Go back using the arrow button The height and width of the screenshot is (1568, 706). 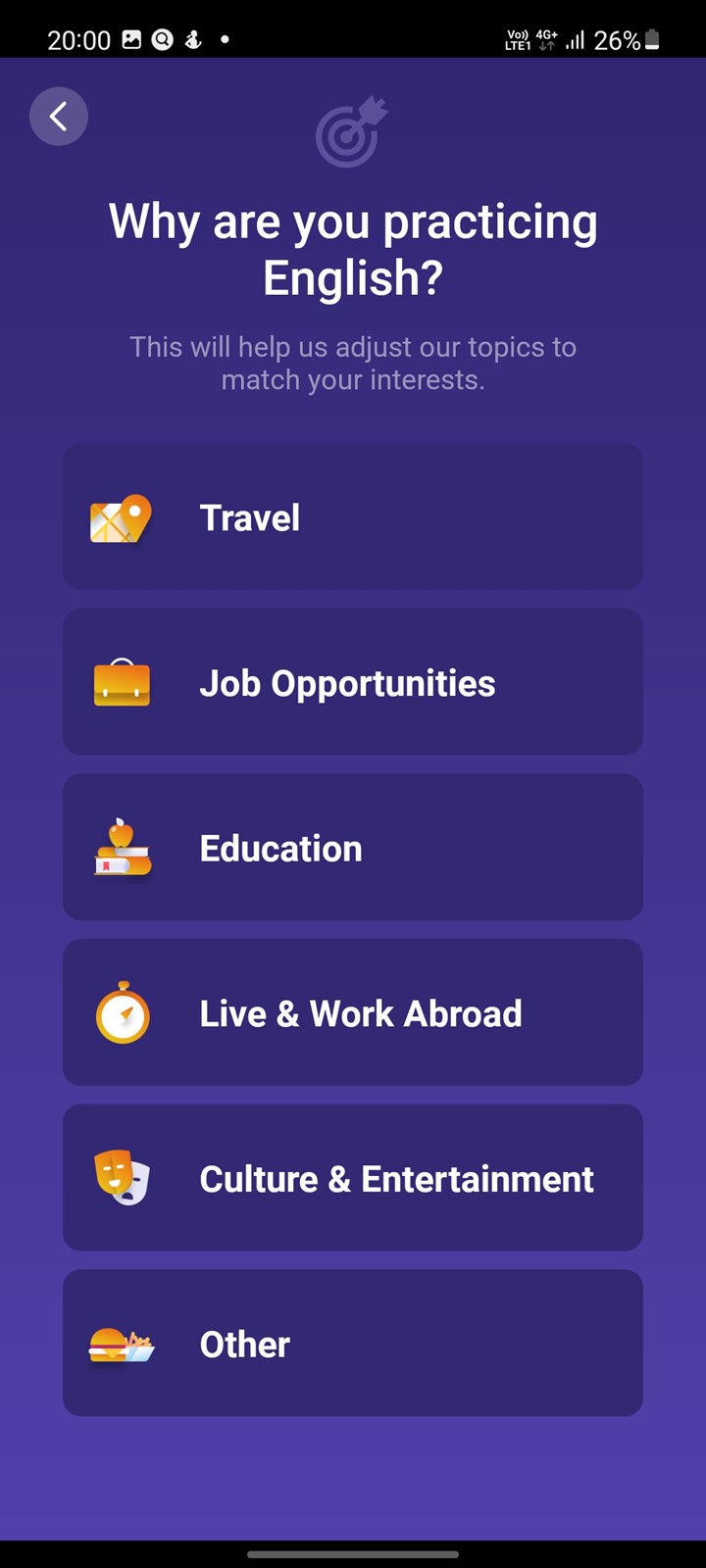[x=59, y=117]
